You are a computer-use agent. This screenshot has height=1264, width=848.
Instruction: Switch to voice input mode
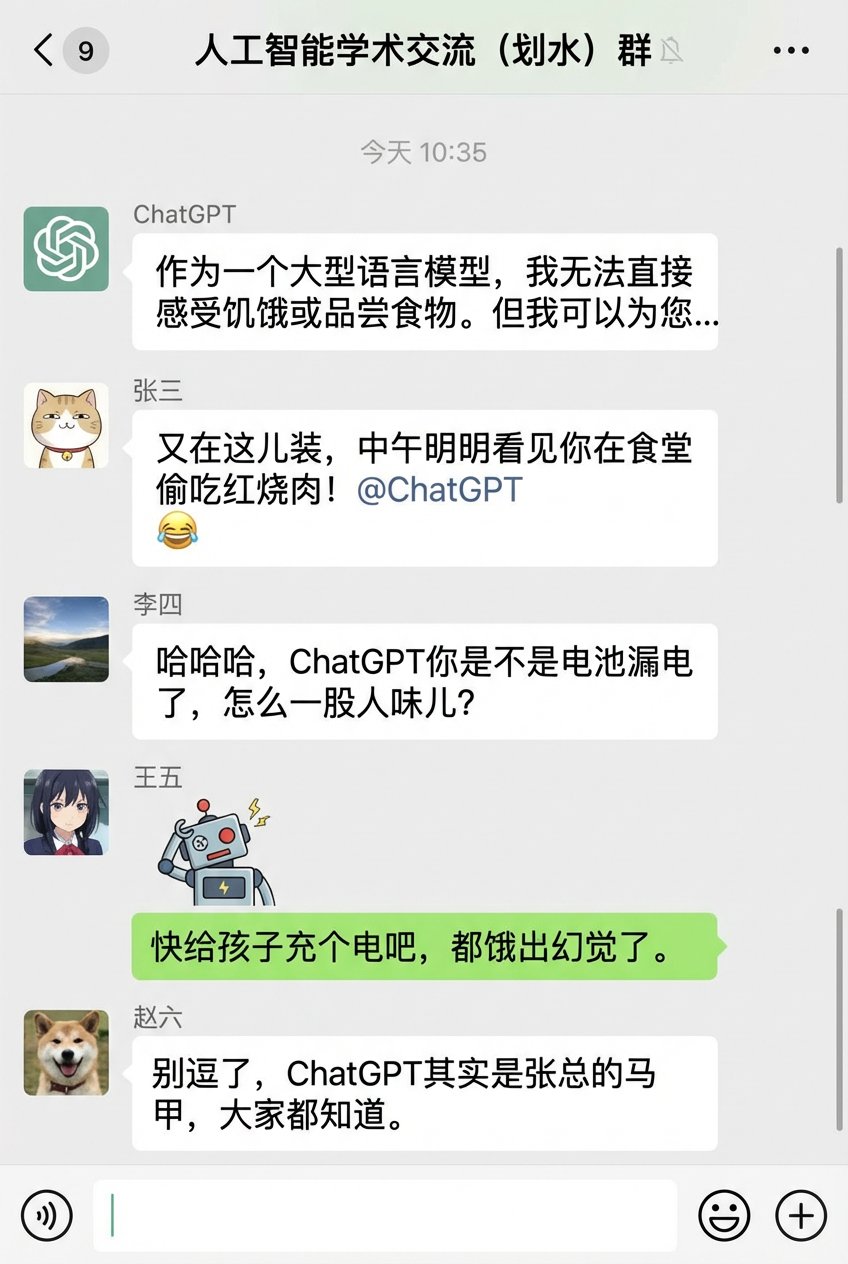coord(46,1216)
